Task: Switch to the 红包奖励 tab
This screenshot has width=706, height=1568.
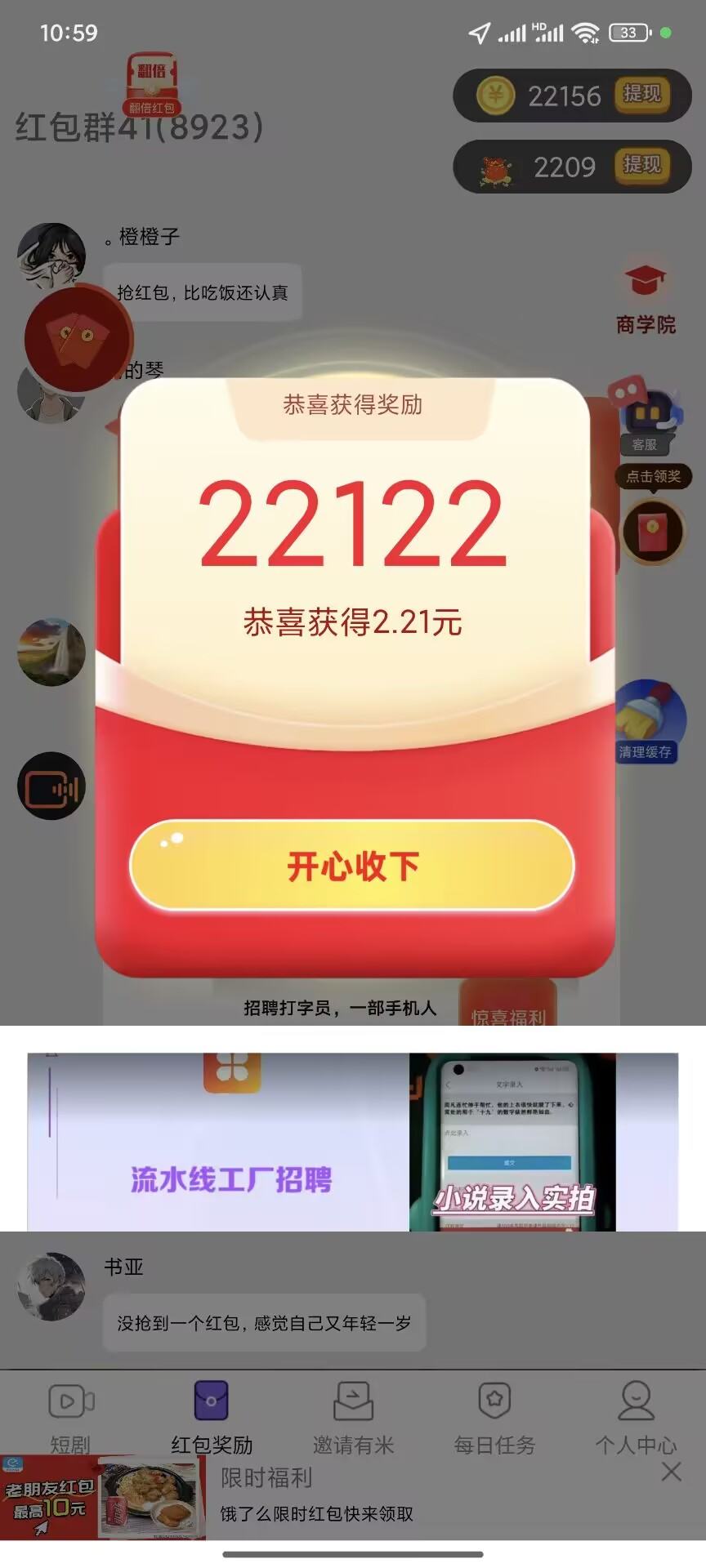Action: pos(212,1418)
